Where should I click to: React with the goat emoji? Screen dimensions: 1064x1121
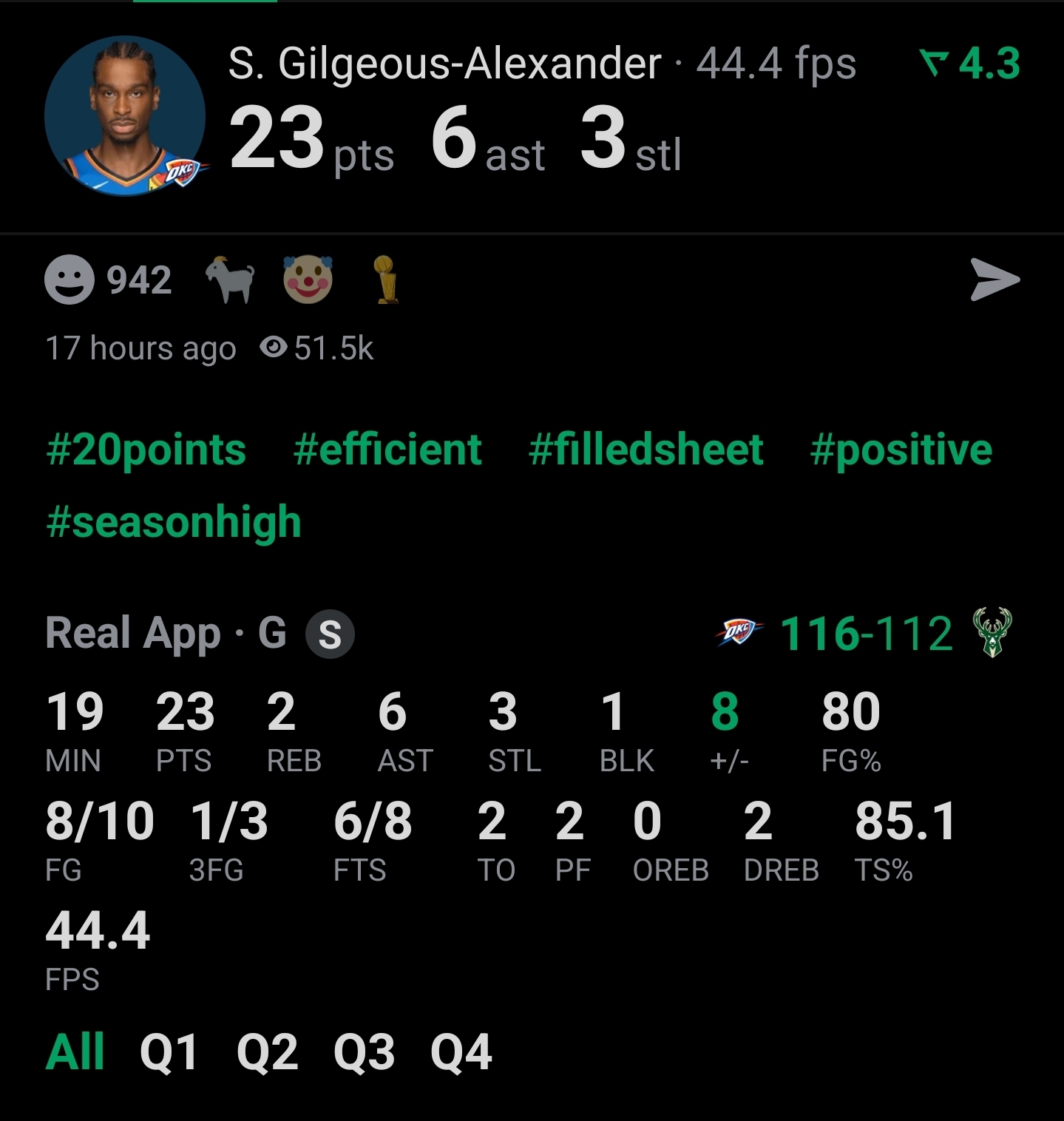(230, 280)
